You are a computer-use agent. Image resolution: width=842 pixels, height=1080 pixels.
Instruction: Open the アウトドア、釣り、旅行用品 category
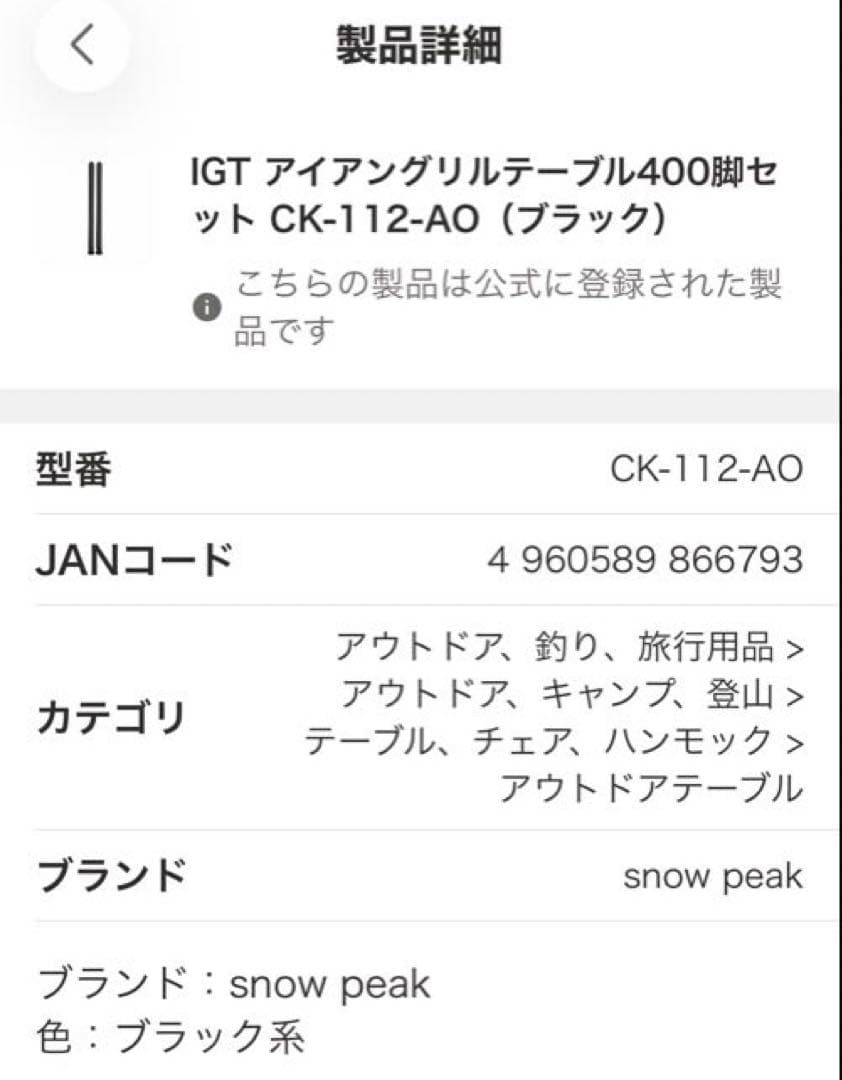[x=555, y=651]
